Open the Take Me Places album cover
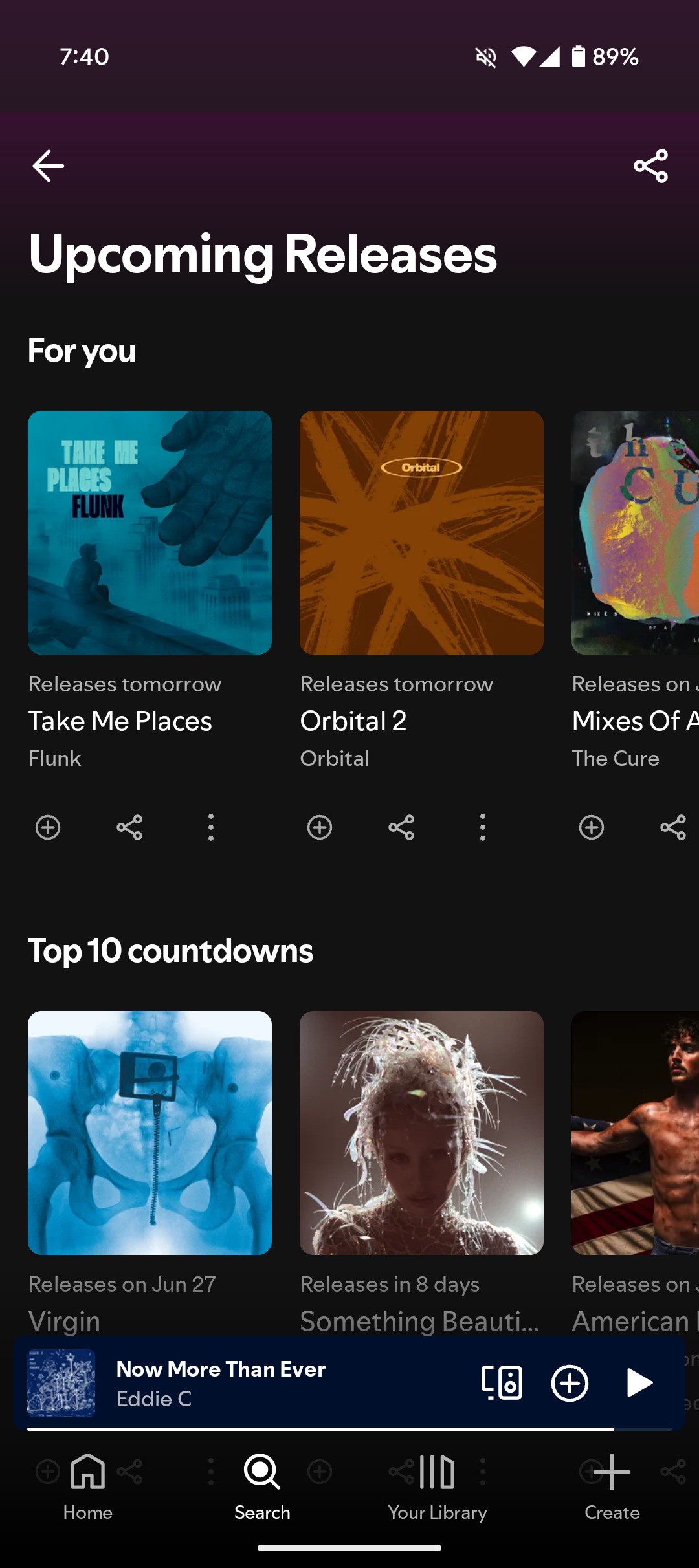The height and width of the screenshot is (1568, 699). click(x=150, y=532)
